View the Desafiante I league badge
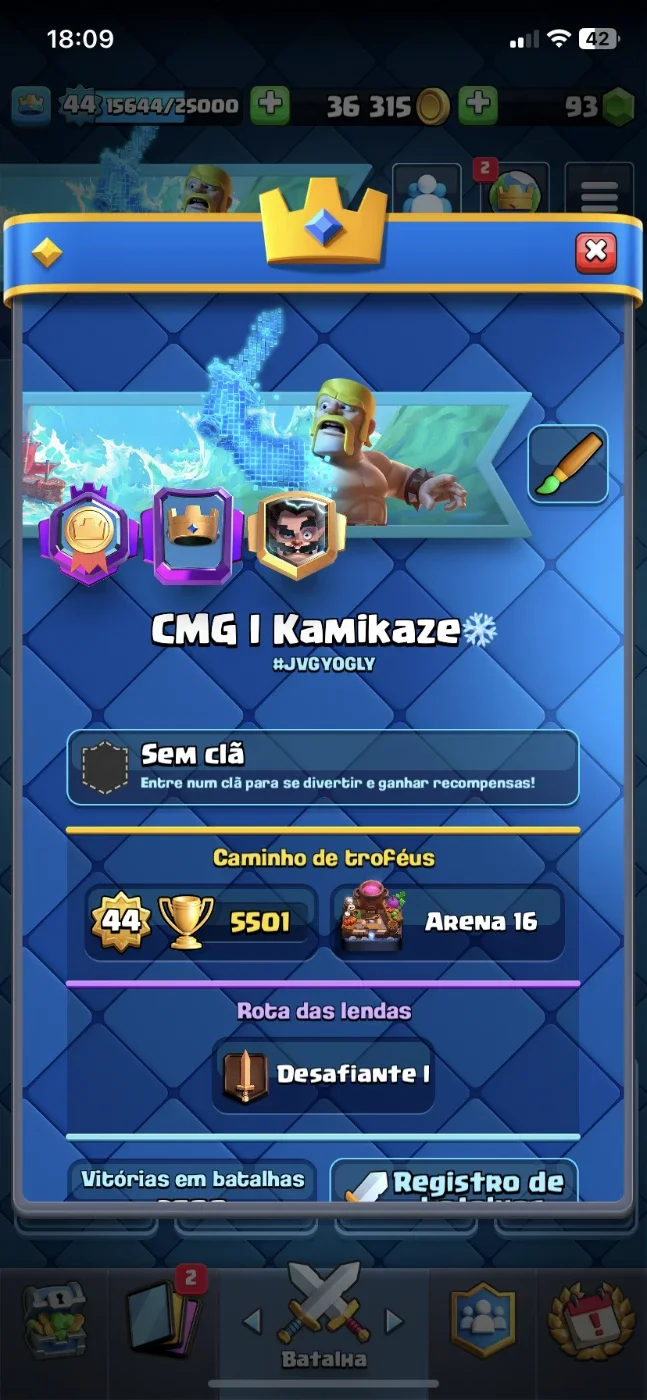647x1400 pixels. tap(323, 1075)
